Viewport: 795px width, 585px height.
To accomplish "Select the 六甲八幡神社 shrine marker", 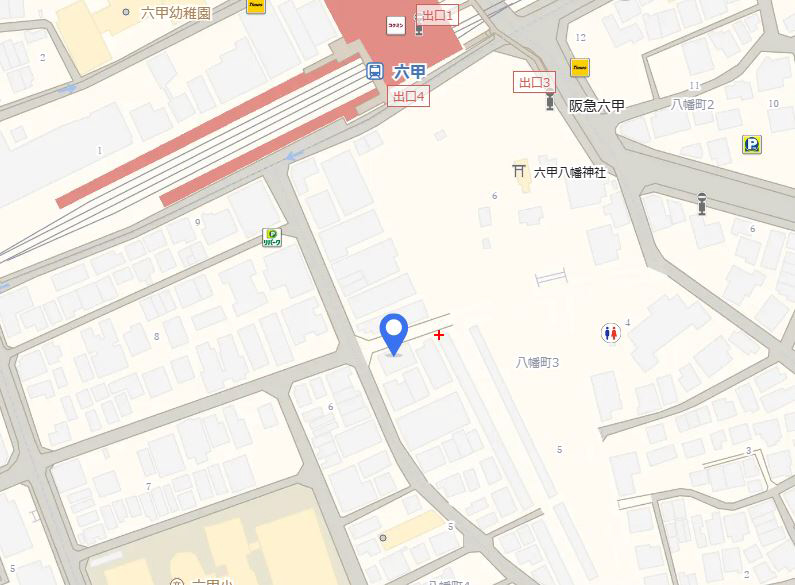I will 519,172.
